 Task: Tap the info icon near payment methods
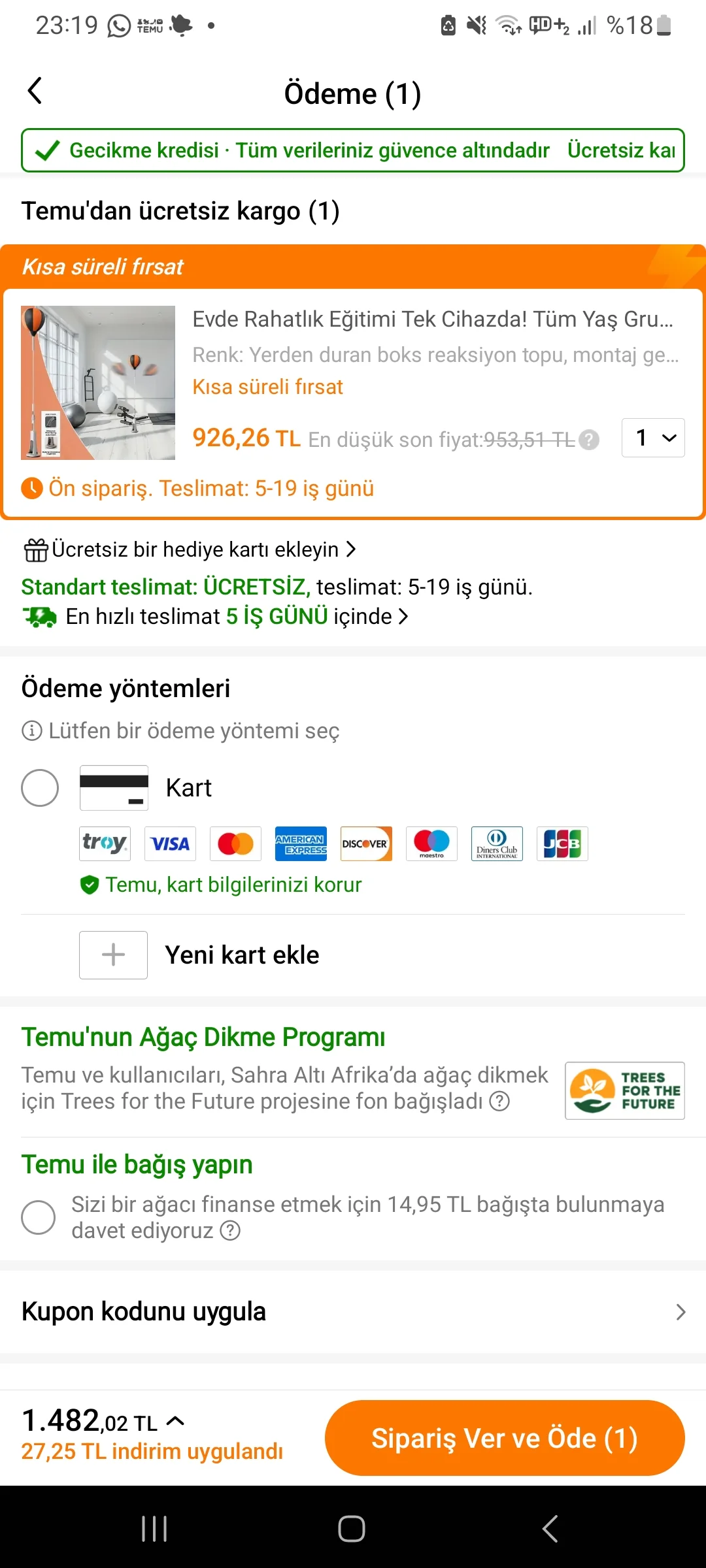pyautogui.click(x=31, y=730)
